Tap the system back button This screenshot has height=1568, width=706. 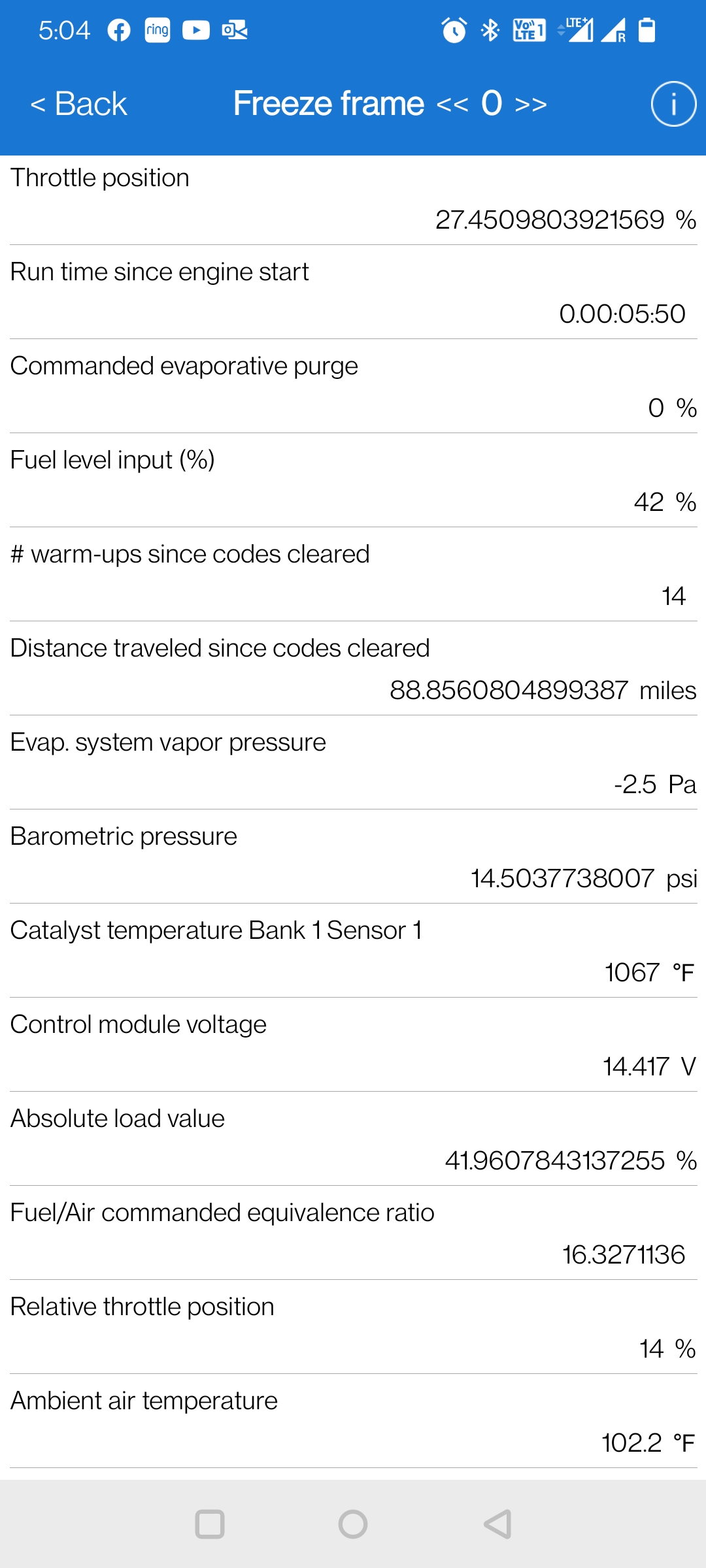[497, 1524]
